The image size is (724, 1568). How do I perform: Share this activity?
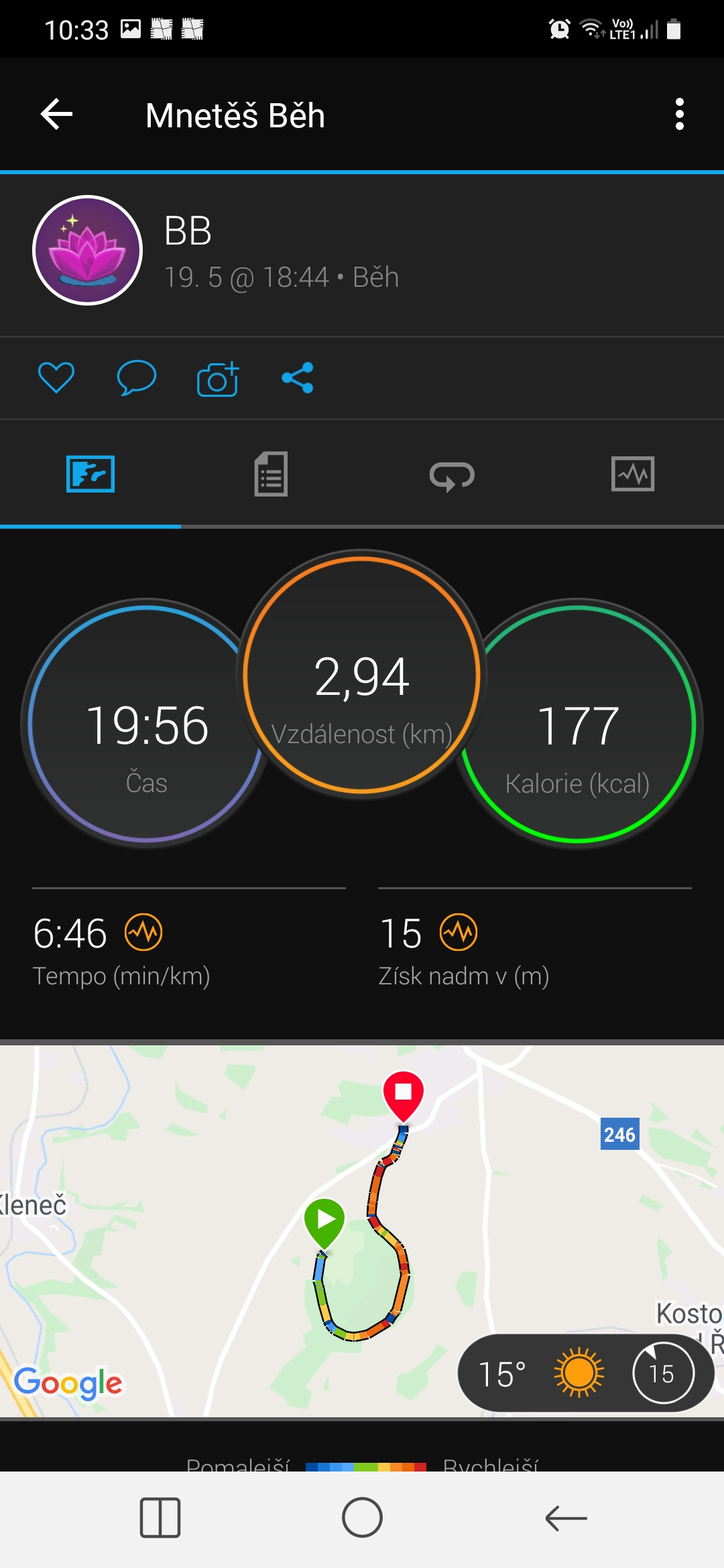click(x=298, y=377)
